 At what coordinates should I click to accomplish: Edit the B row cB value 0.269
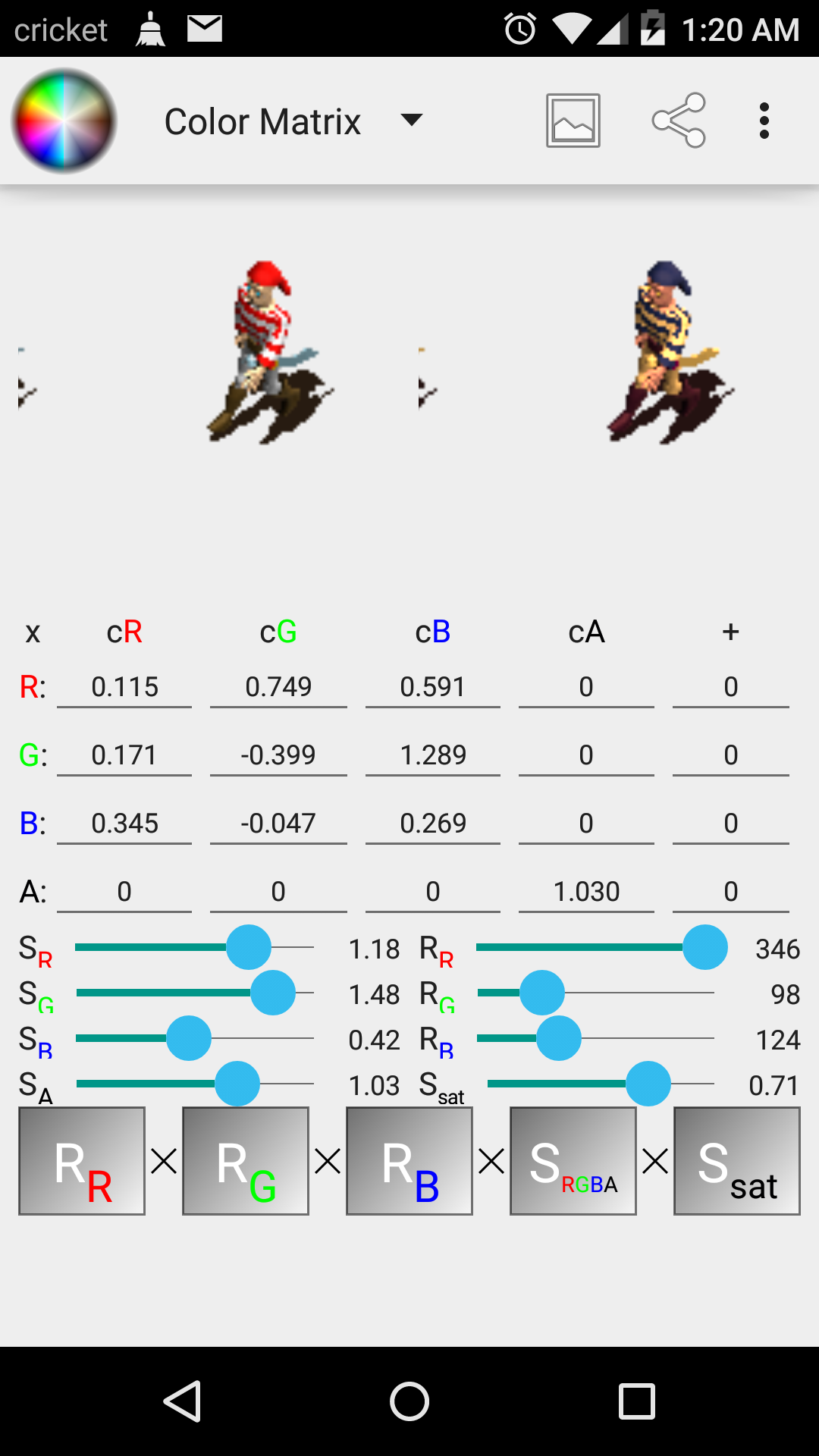click(x=432, y=824)
